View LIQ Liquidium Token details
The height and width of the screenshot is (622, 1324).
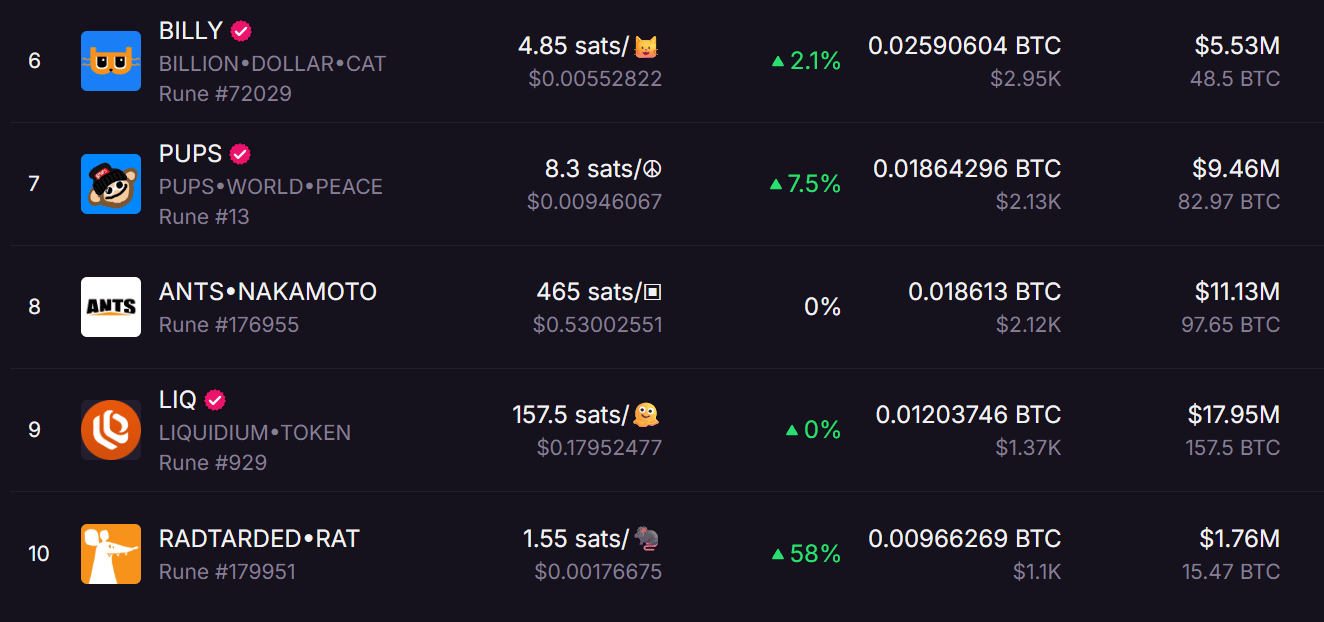pos(178,400)
